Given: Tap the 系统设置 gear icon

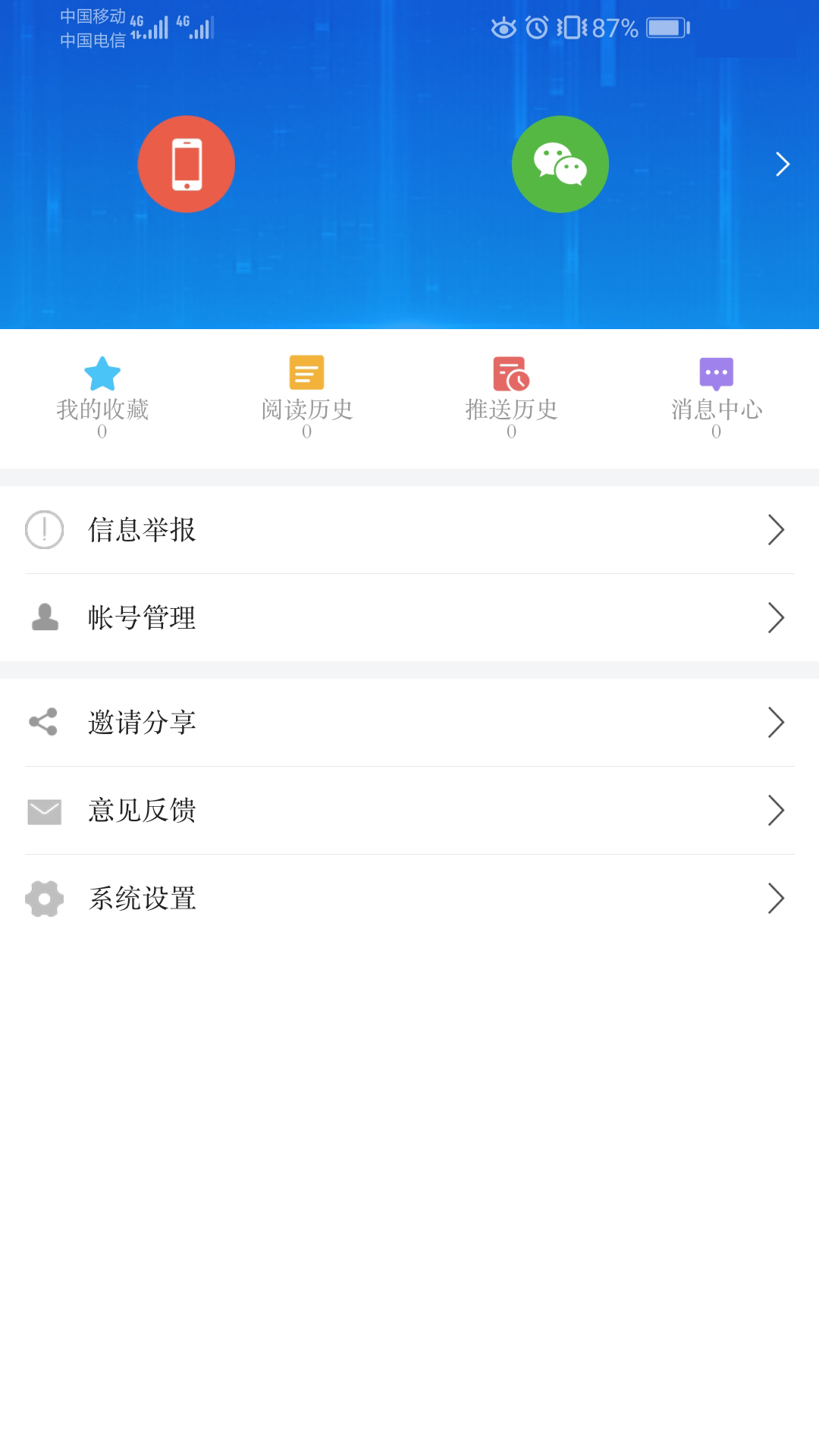Looking at the screenshot, I should pos(45,899).
